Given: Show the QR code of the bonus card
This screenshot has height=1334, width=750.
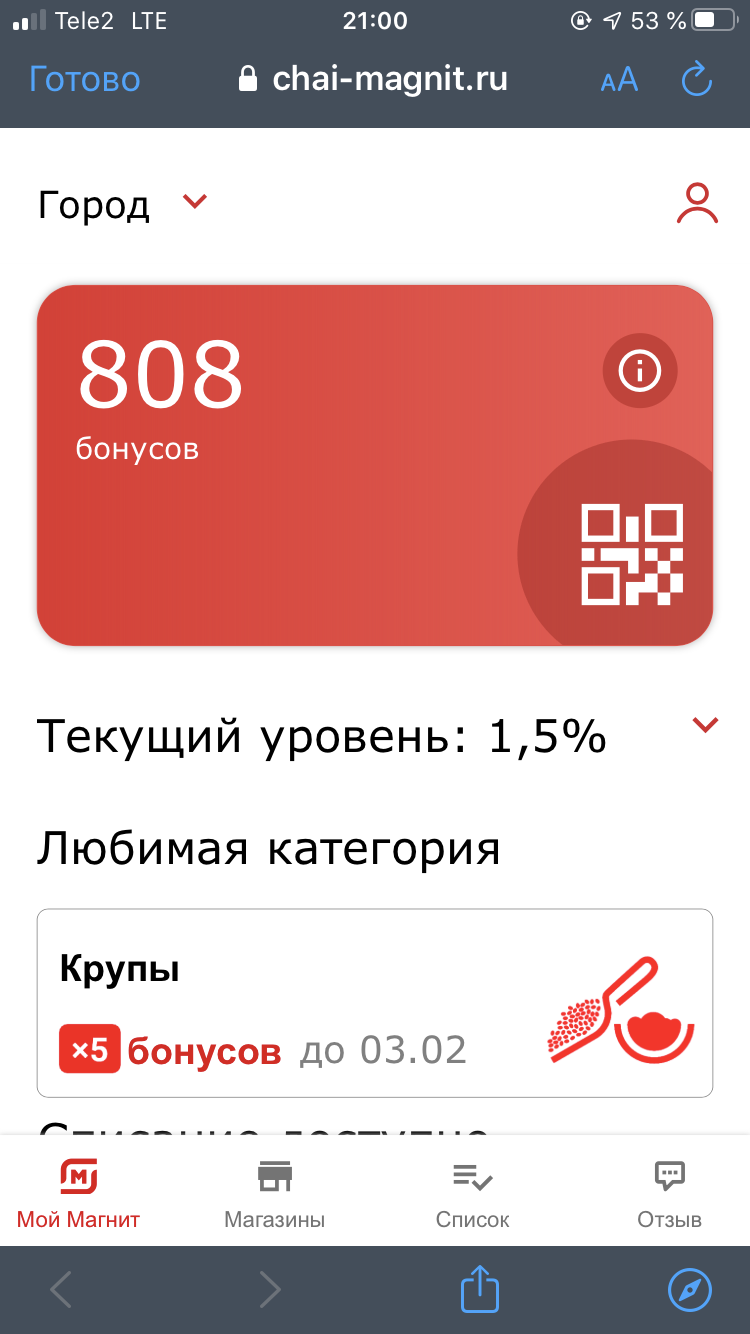Looking at the screenshot, I should pos(632,555).
